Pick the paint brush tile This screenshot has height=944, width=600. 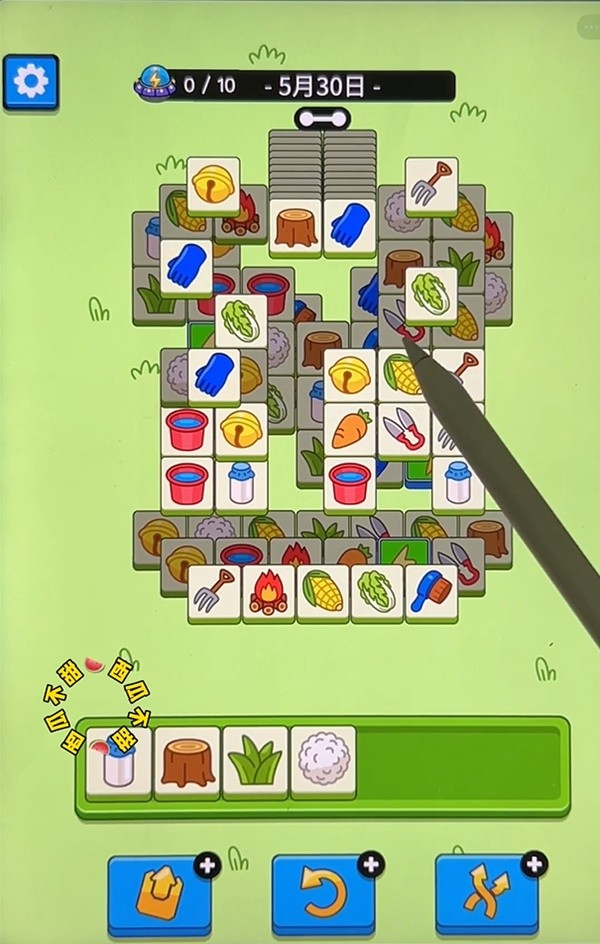click(430, 592)
